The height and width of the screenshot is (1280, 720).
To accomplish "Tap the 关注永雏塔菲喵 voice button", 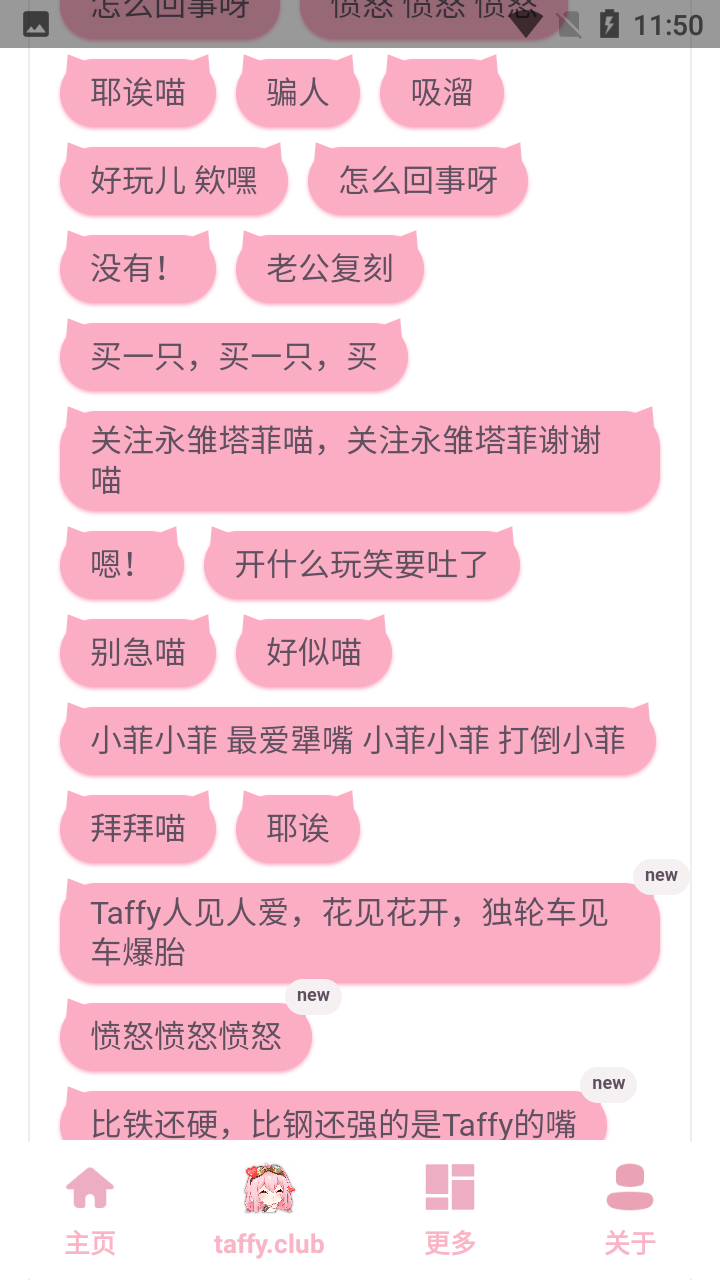I will [360, 461].
